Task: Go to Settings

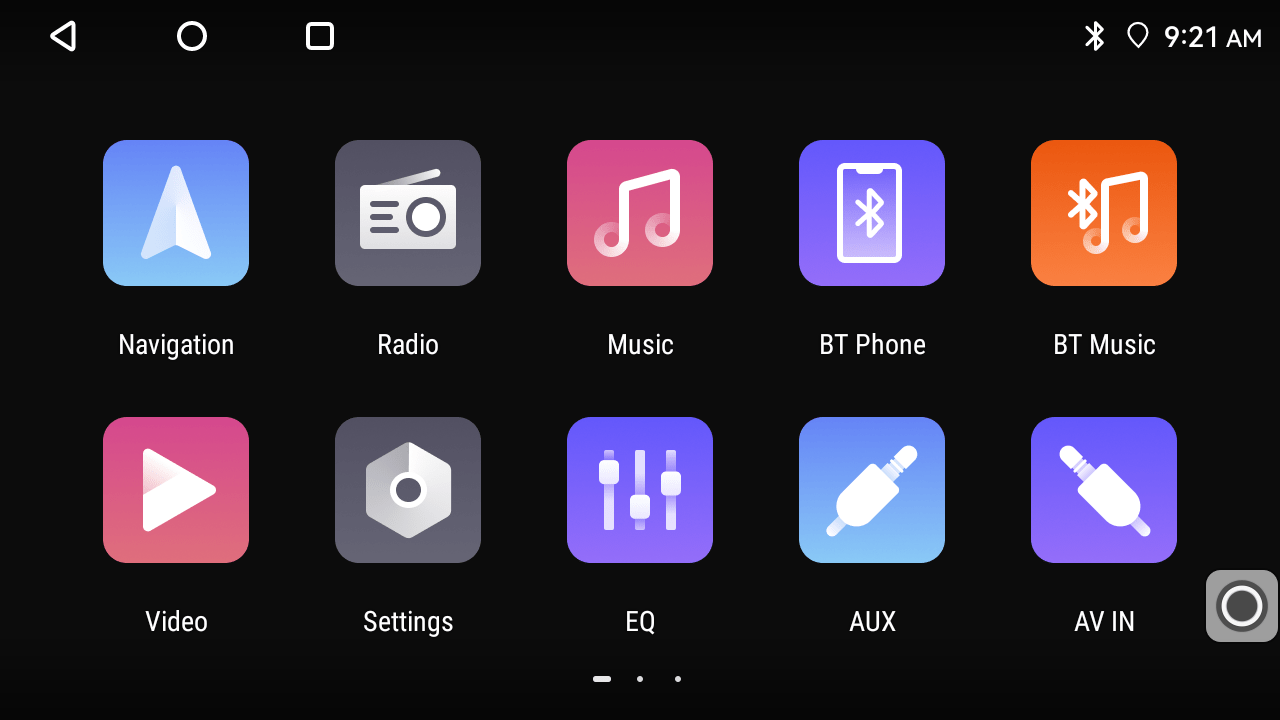Action: click(x=408, y=490)
